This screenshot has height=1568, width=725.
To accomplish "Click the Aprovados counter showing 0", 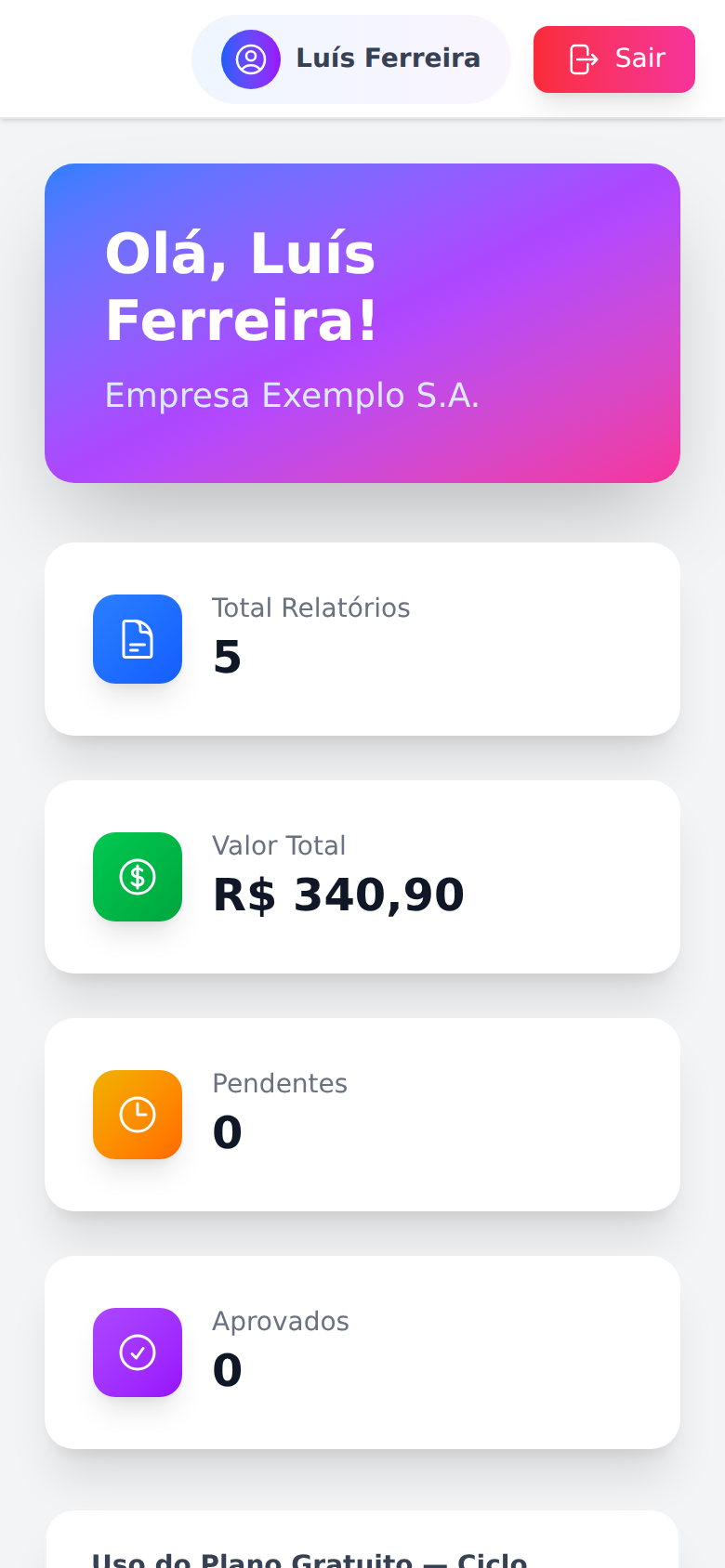I will point(227,1369).
